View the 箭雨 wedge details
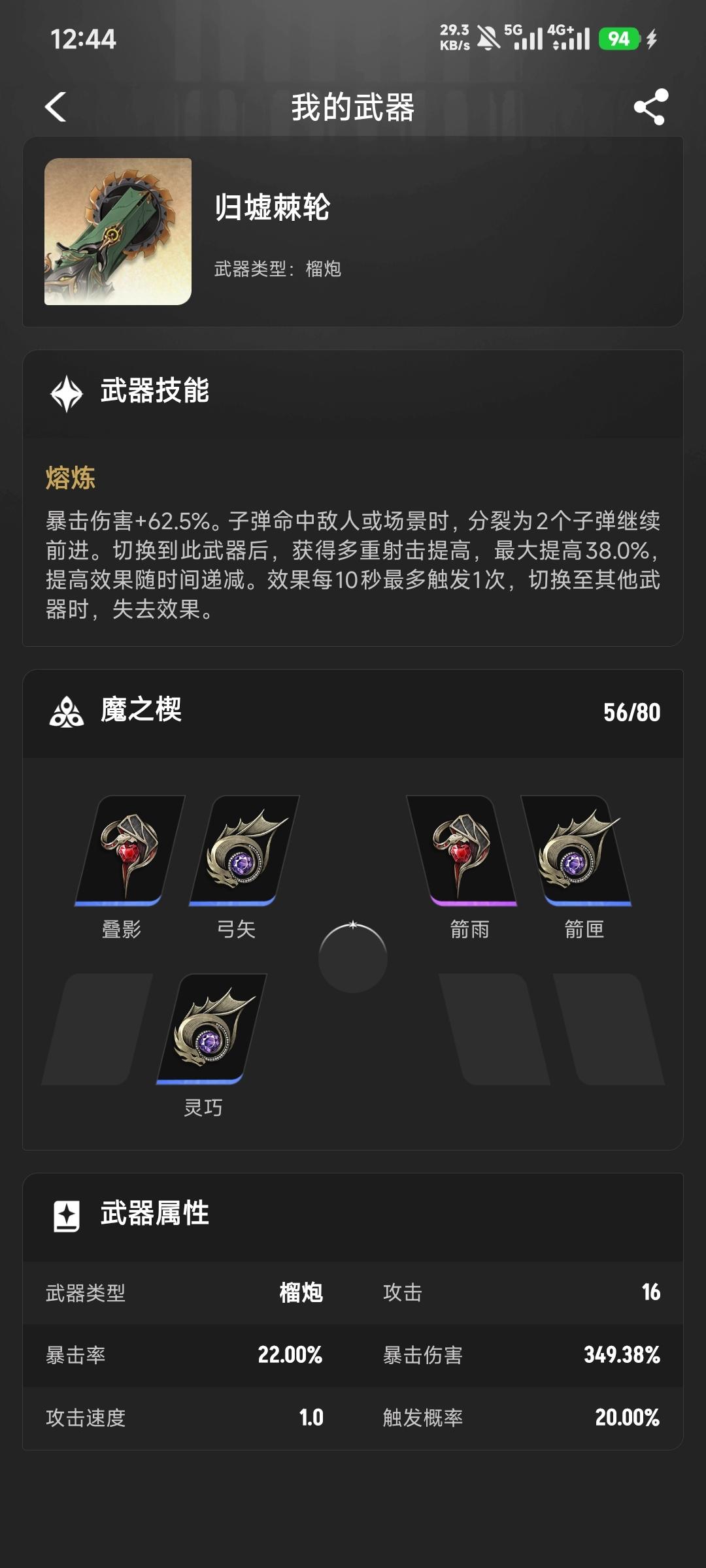The height and width of the screenshot is (1568, 706). click(462, 850)
